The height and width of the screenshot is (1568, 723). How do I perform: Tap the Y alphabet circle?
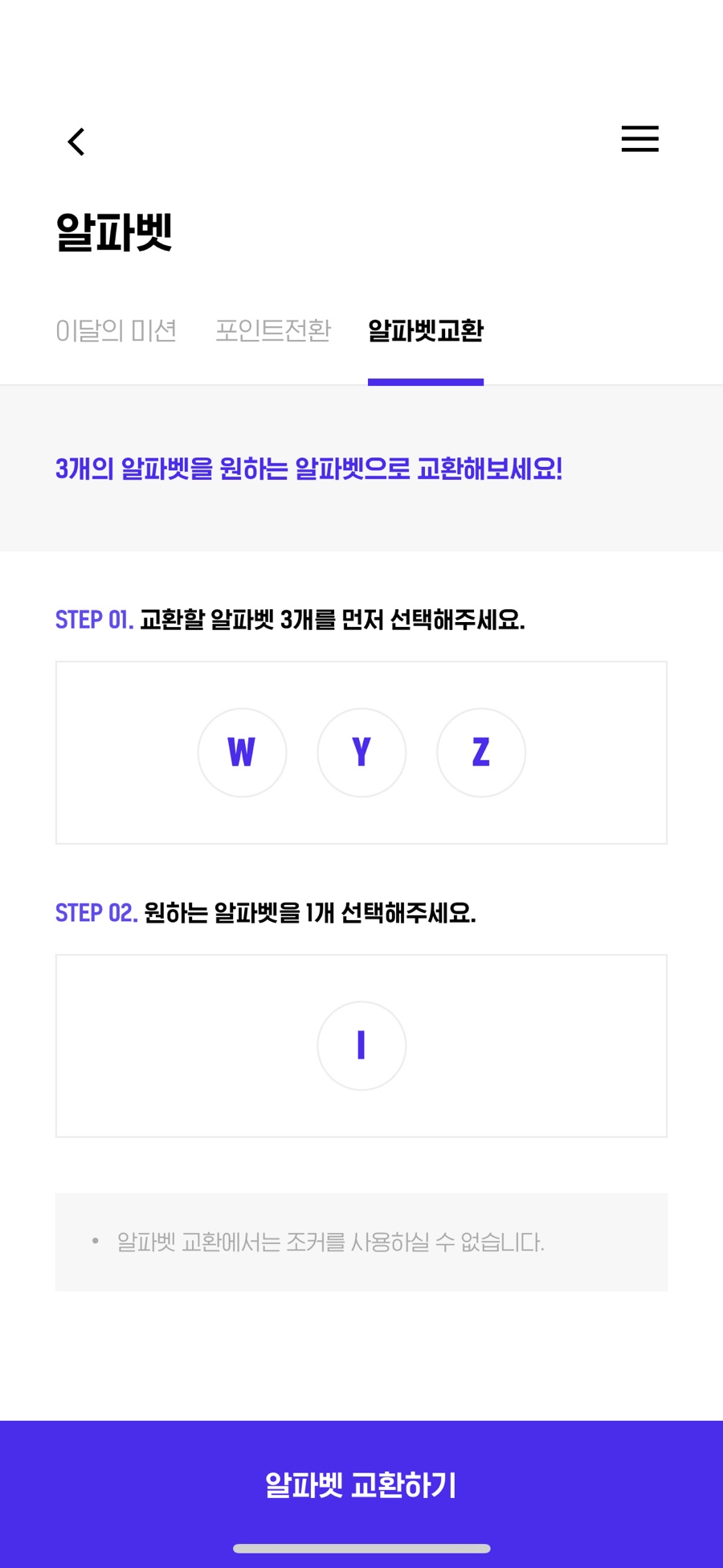[361, 752]
